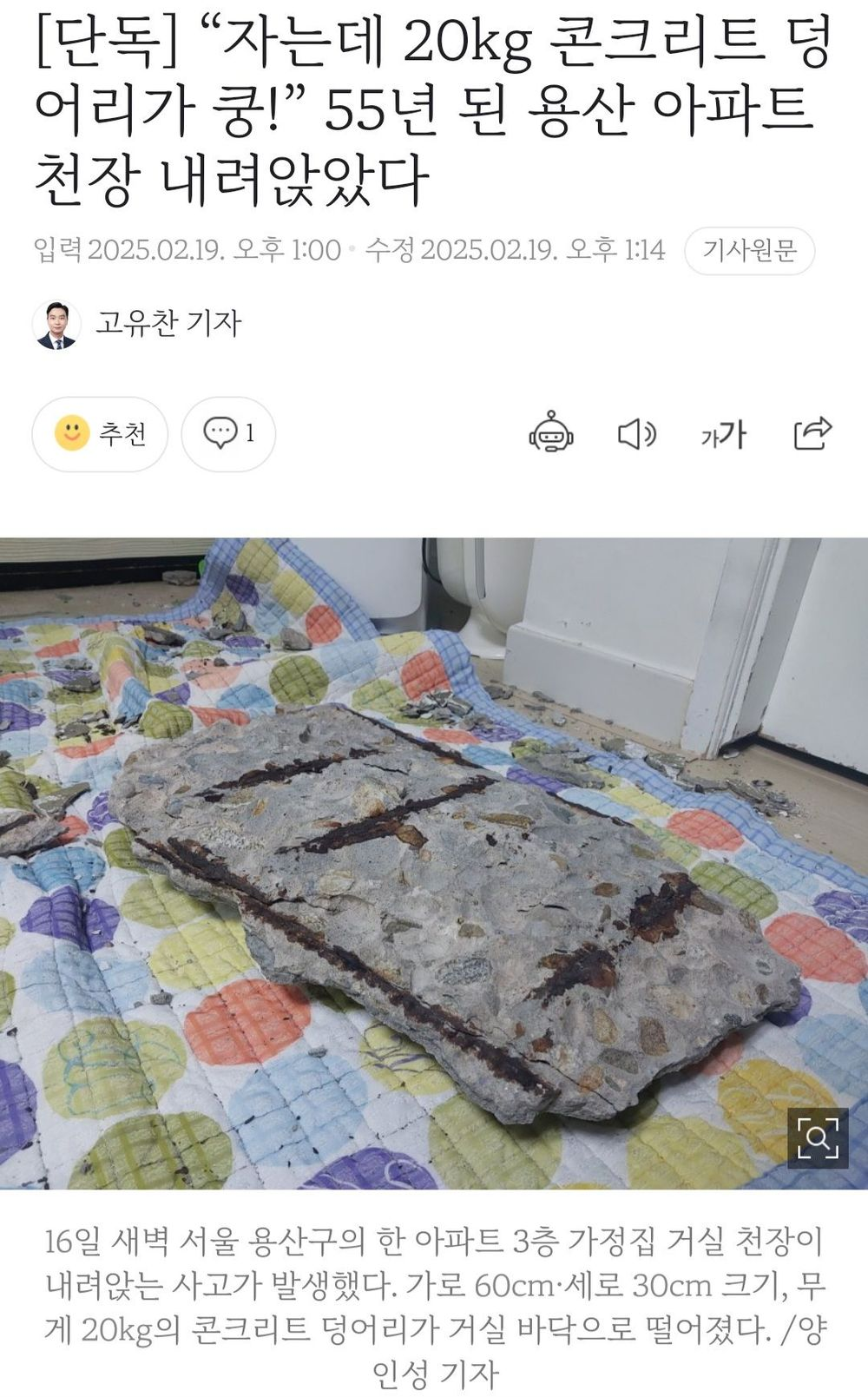Screen dimensions: 868x1397
Task: Open the AI summary bot icon
Action: pyautogui.click(x=551, y=432)
